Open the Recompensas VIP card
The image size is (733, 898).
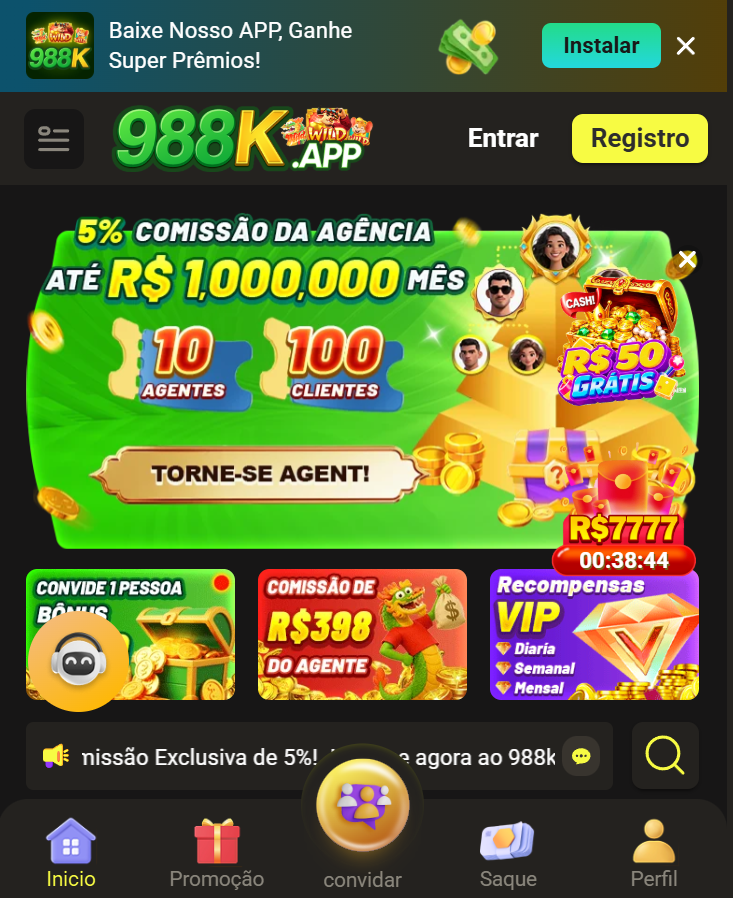tap(594, 634)
